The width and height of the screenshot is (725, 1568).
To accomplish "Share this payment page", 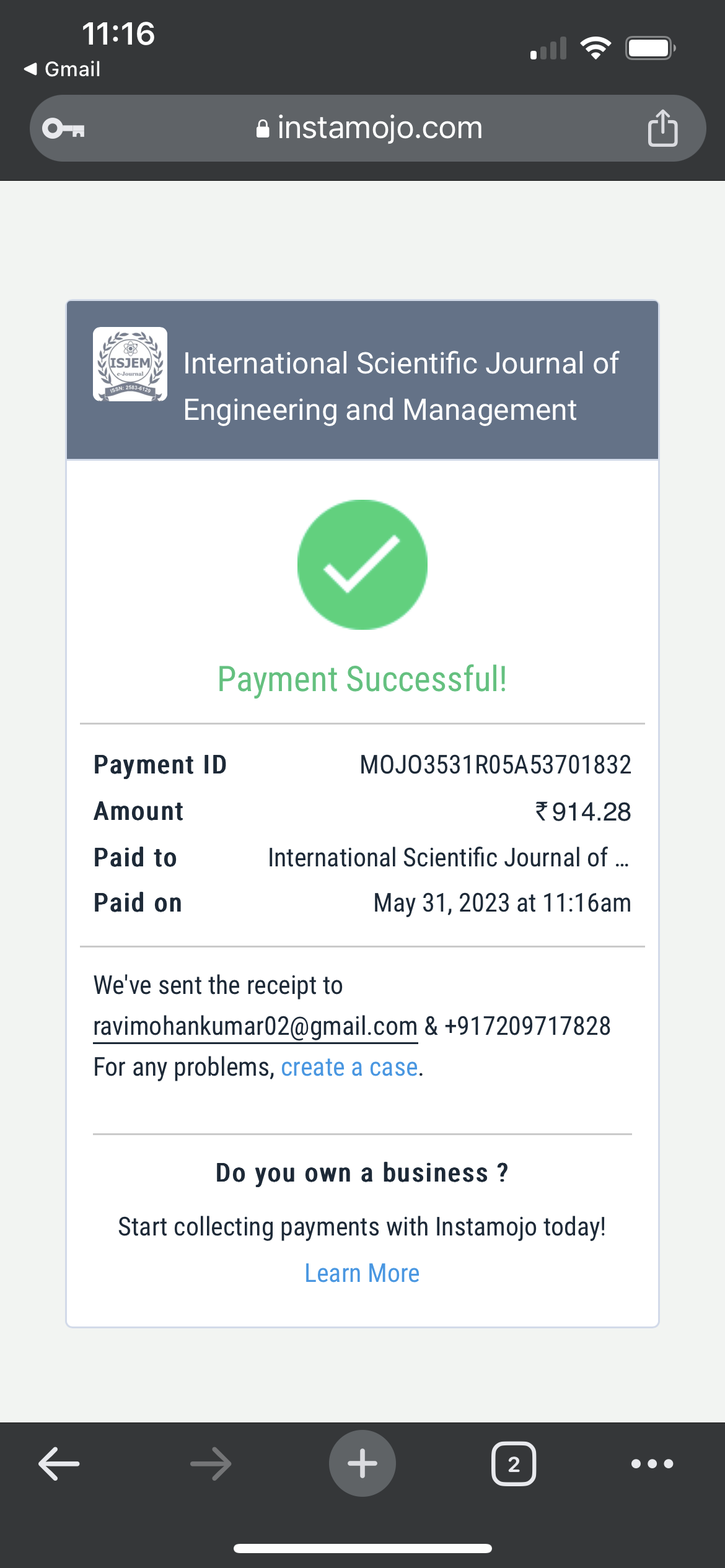I will point(662,128).
